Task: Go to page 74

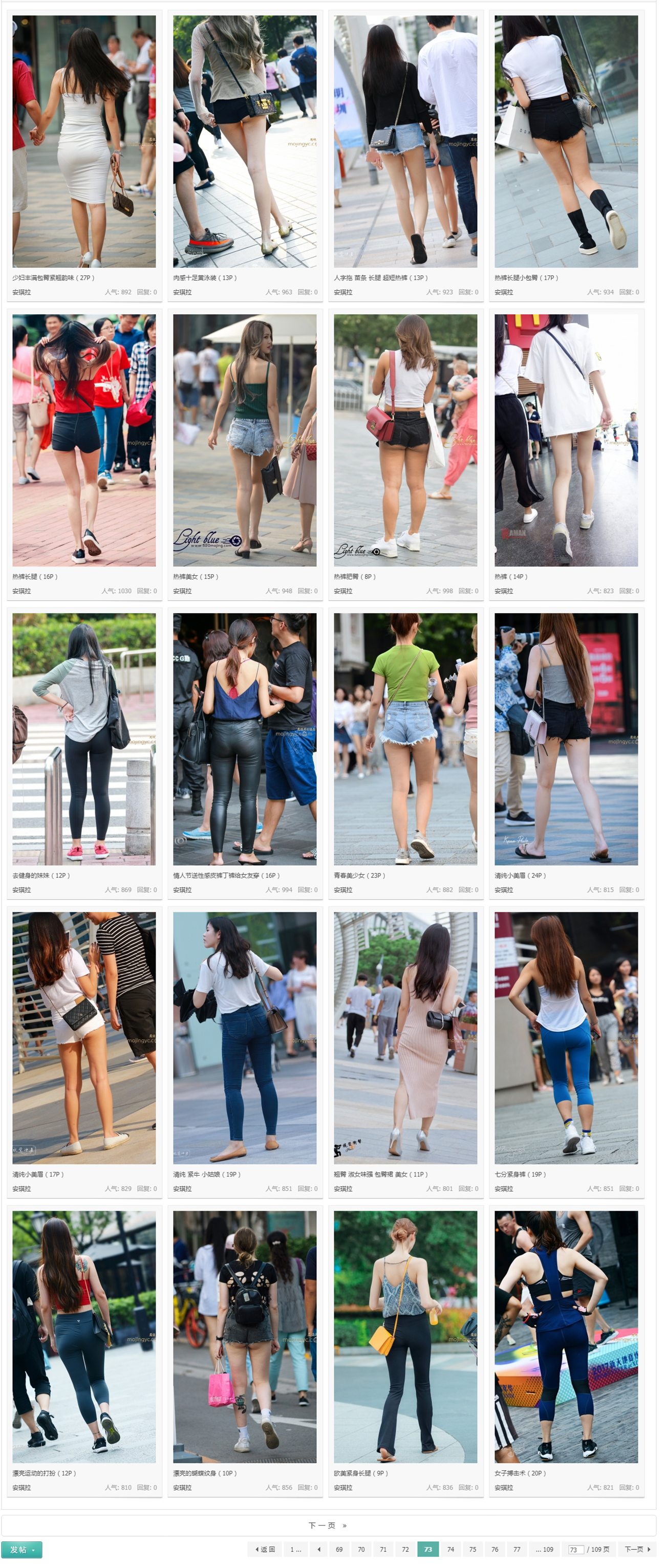Action: pyautogui.click(x=450, y=1549)
